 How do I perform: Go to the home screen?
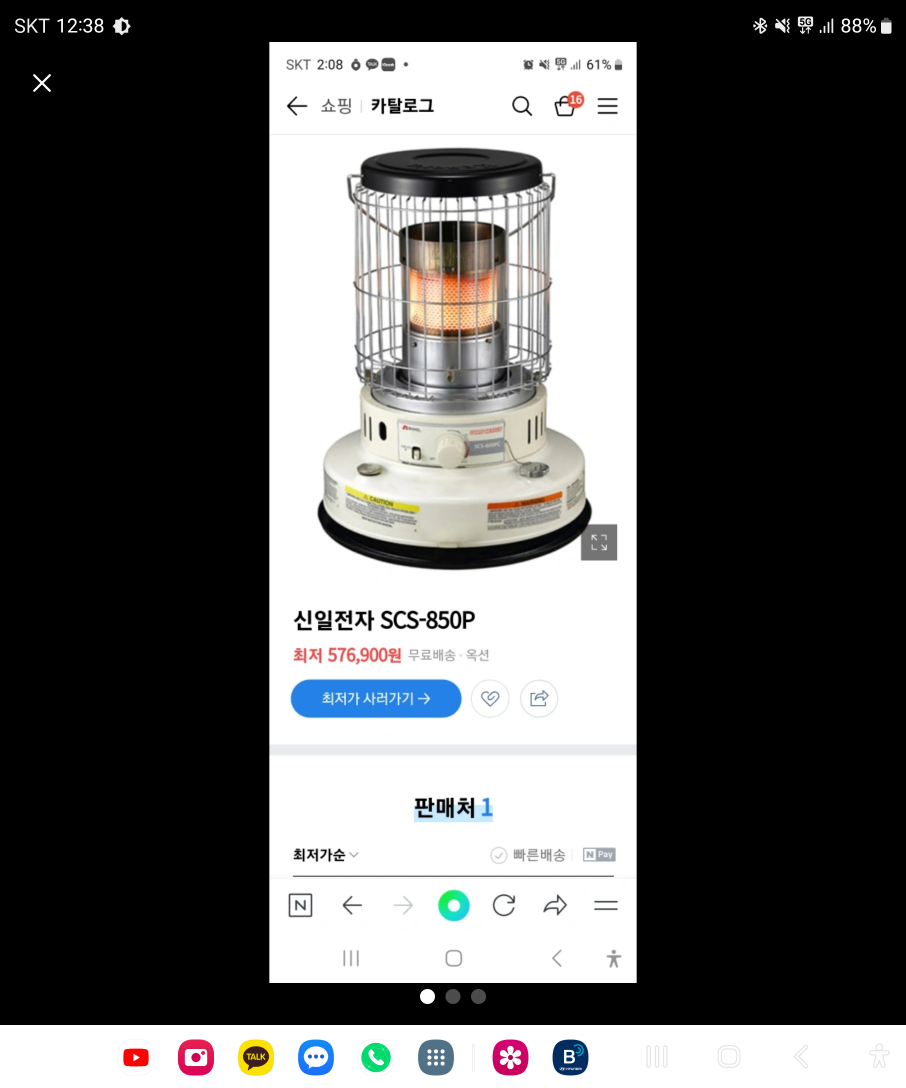pos(729,1056)
